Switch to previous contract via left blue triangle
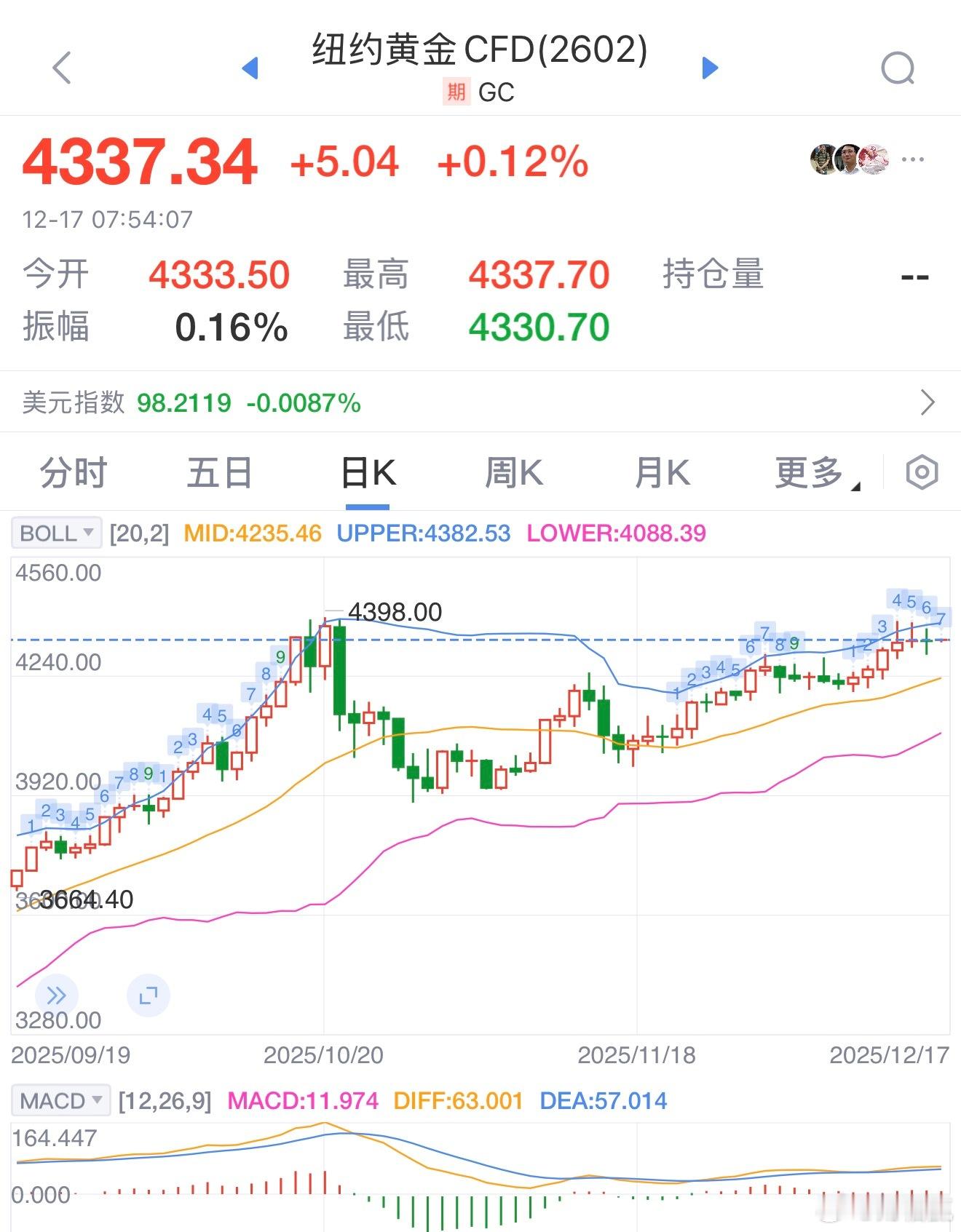This screenshot has width=961, height=1232. point(251,68)
